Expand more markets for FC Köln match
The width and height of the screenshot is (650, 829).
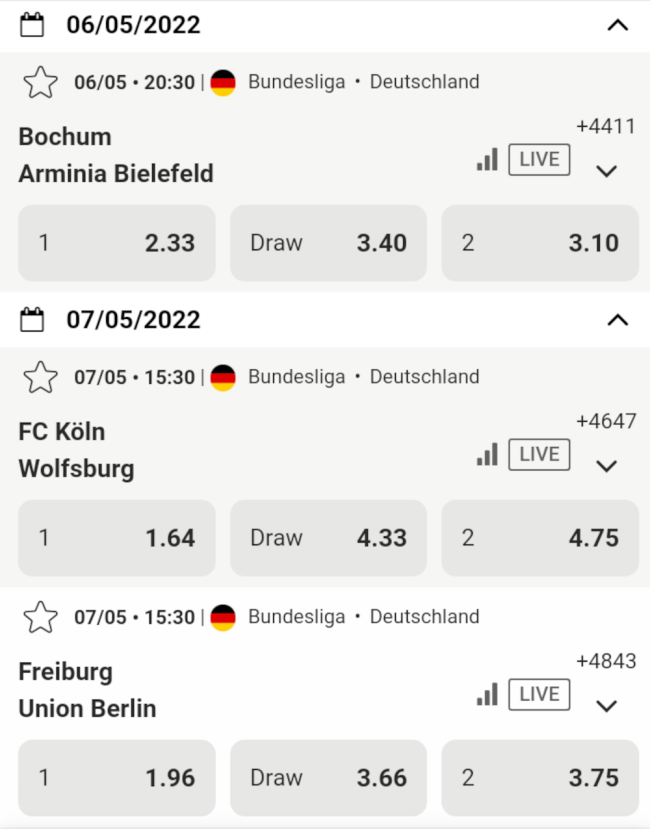[x=606, y=466]
